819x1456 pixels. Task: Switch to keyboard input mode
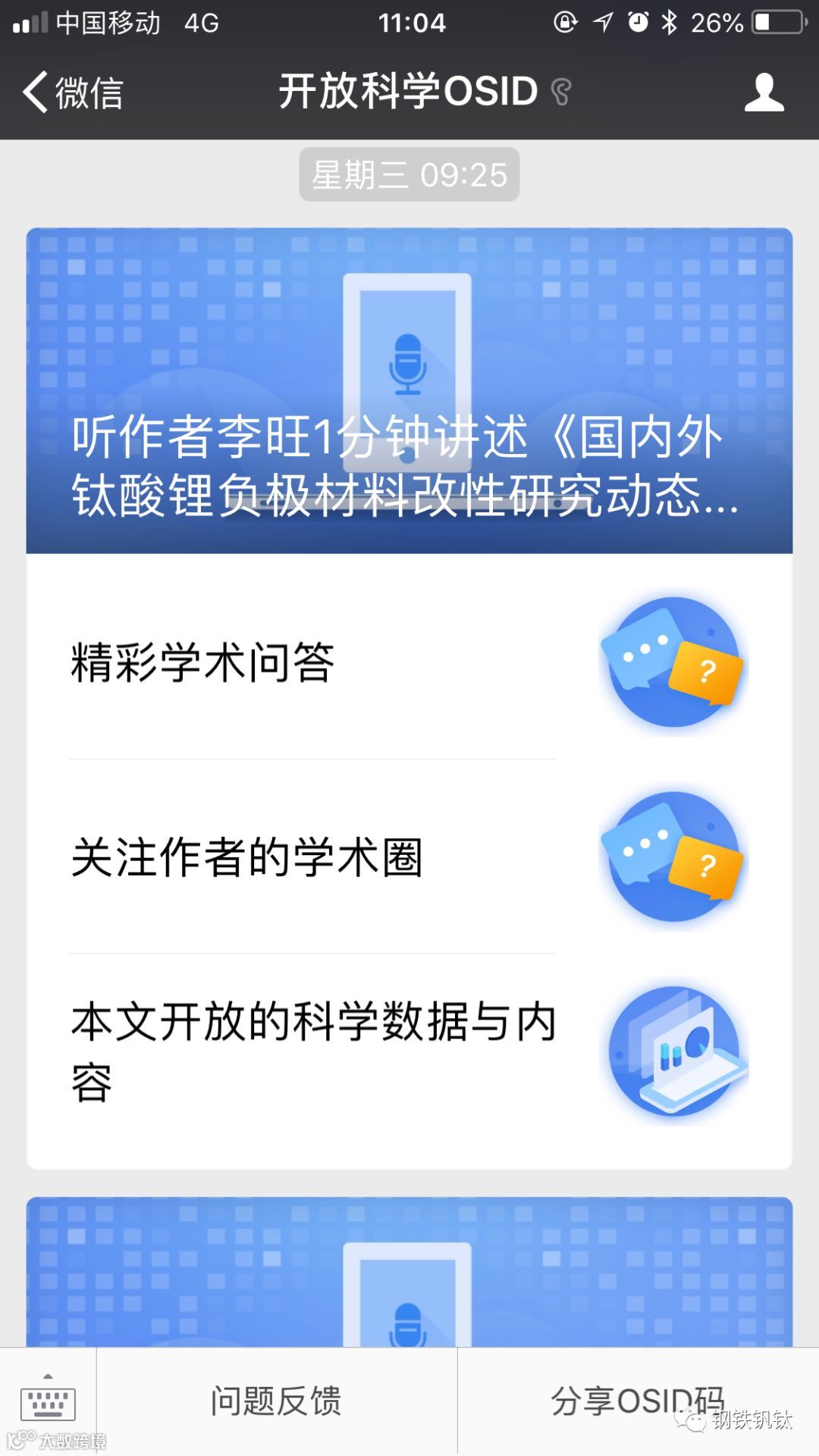pyautogui.click(x=48, y=1402)
